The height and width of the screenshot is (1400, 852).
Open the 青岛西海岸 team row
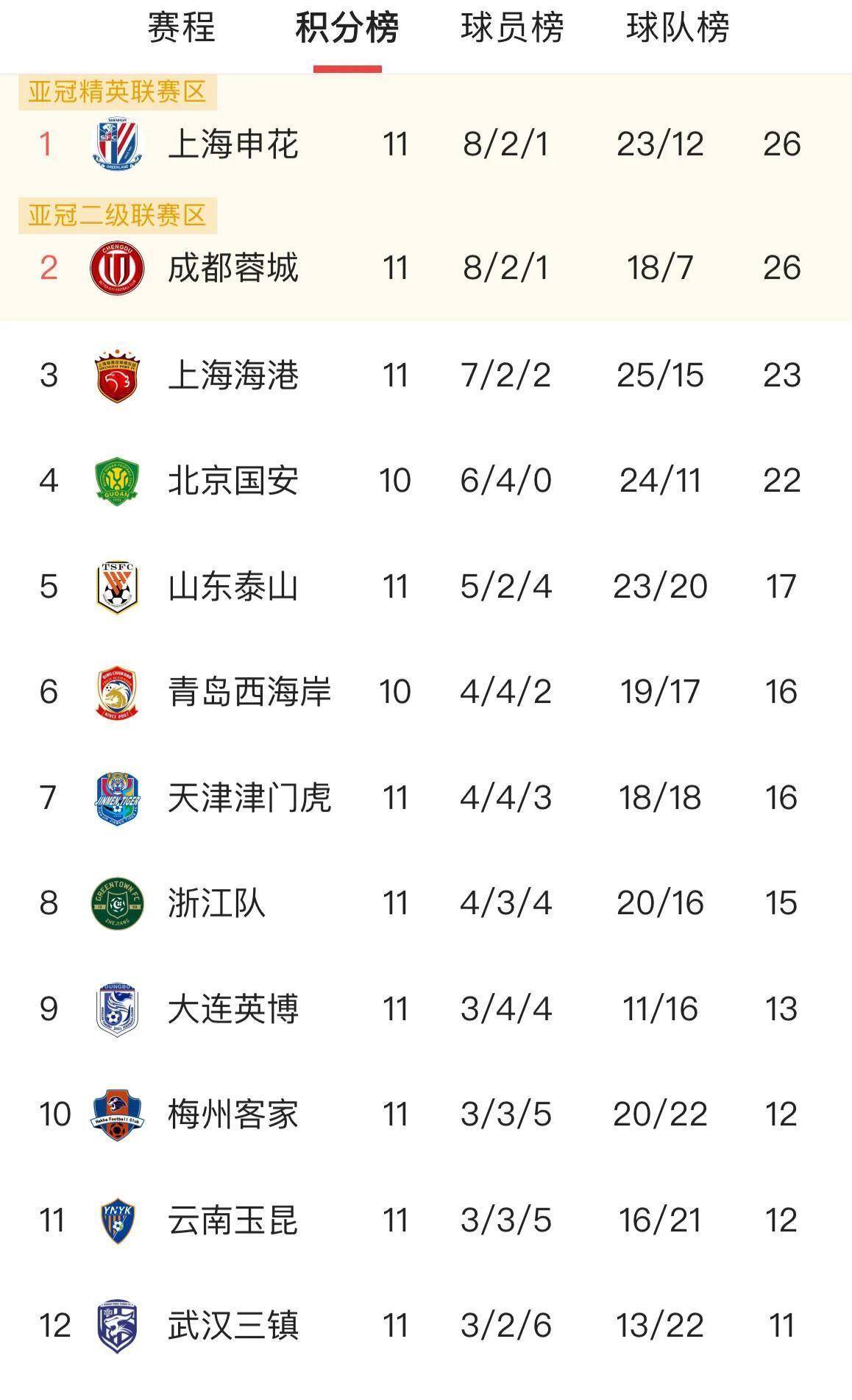tap(249, 692)
